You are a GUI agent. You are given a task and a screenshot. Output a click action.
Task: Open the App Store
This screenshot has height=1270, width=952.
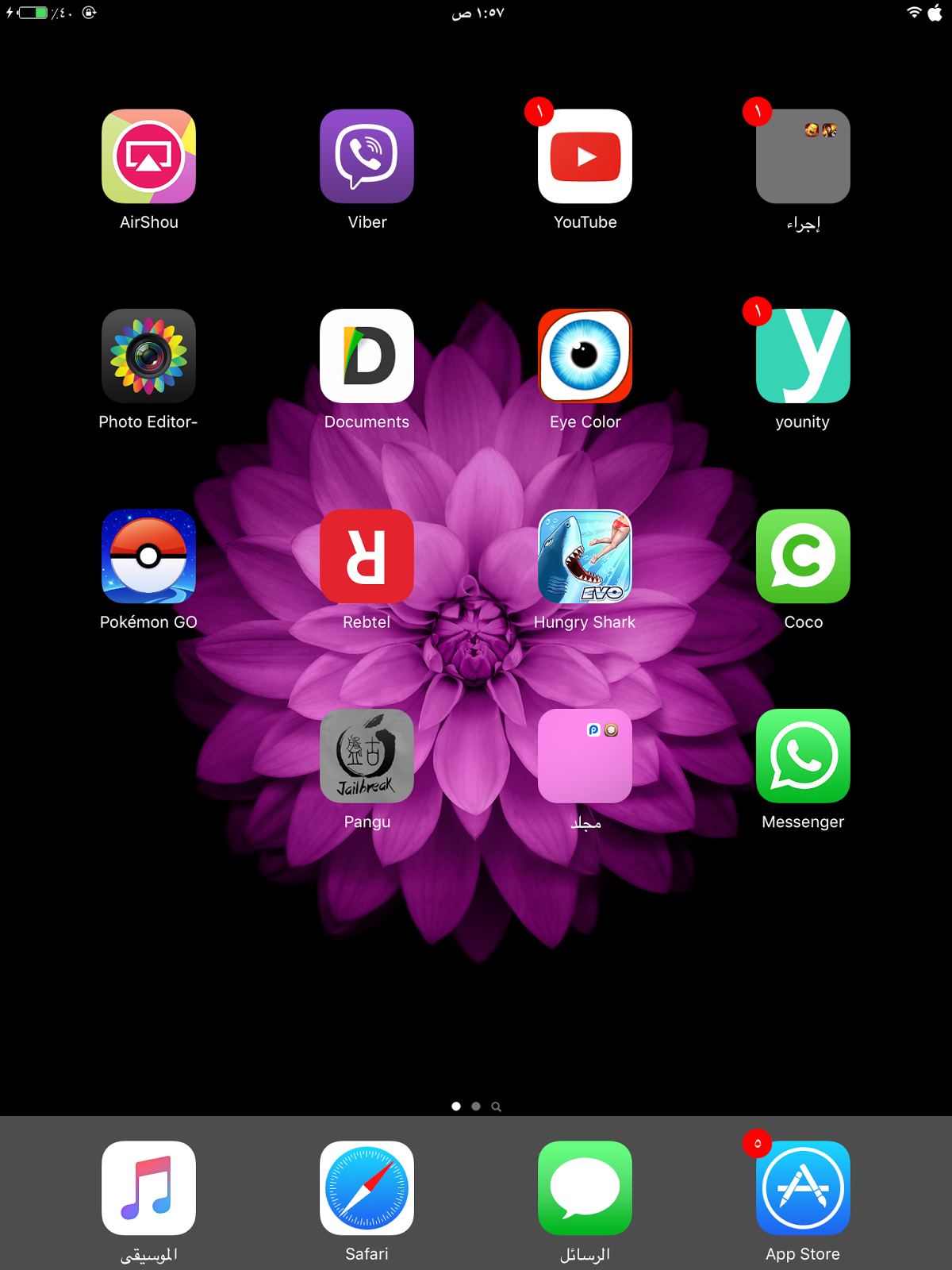click(803, 1188)
